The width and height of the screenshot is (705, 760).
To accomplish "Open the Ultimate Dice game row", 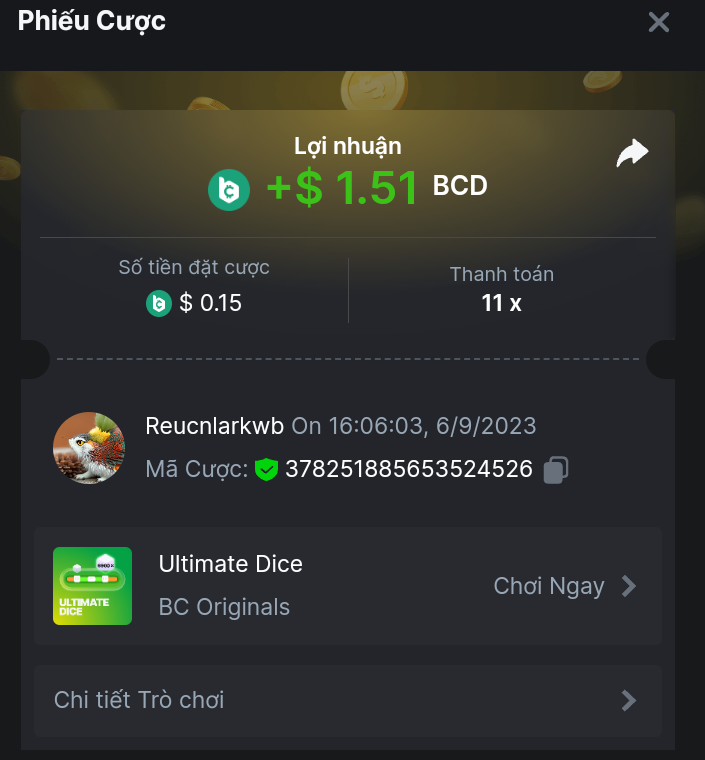I will point(348,586).
